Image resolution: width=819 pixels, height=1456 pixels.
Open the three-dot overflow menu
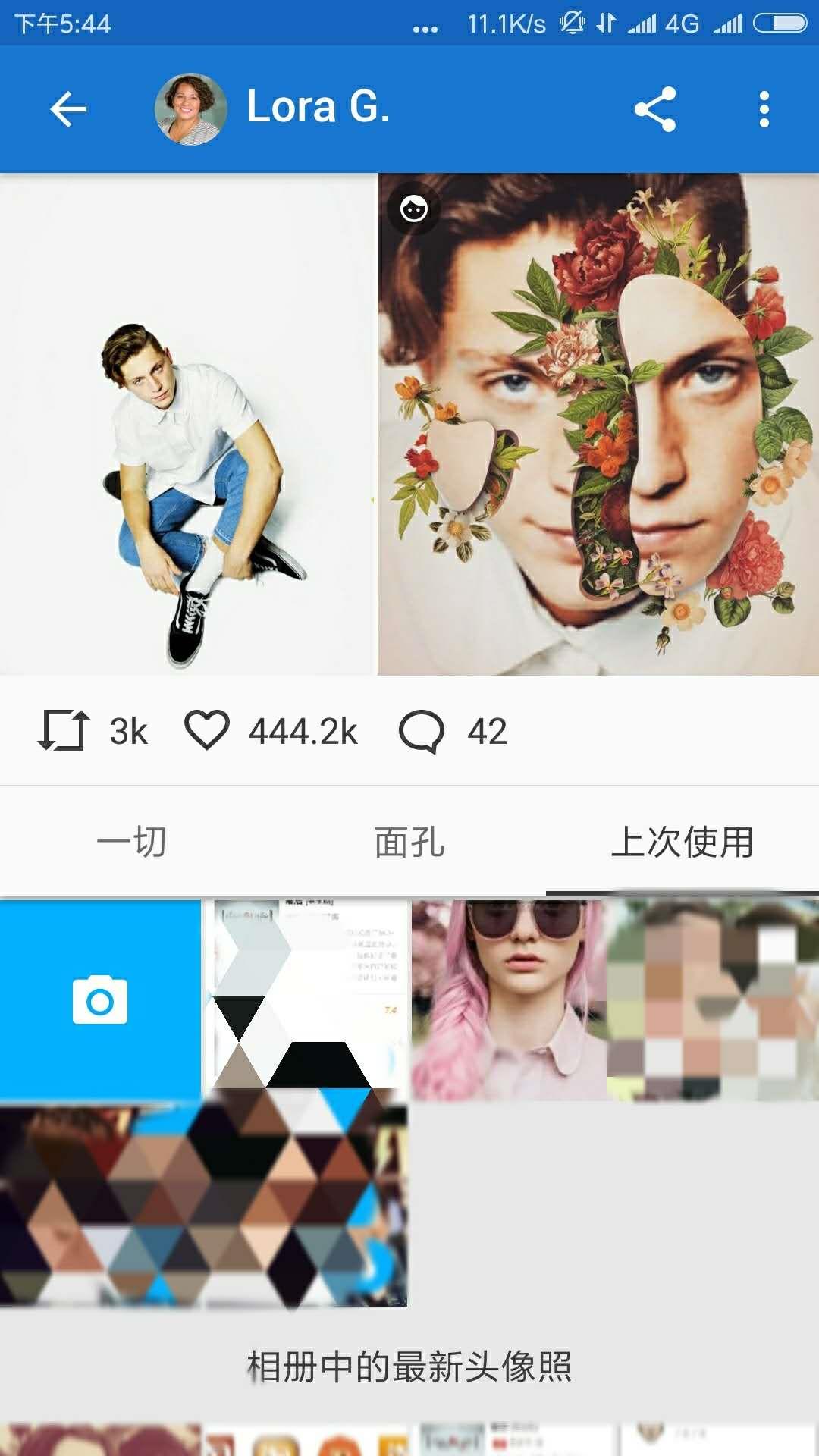pyautogui.click(x=764, y=109)
